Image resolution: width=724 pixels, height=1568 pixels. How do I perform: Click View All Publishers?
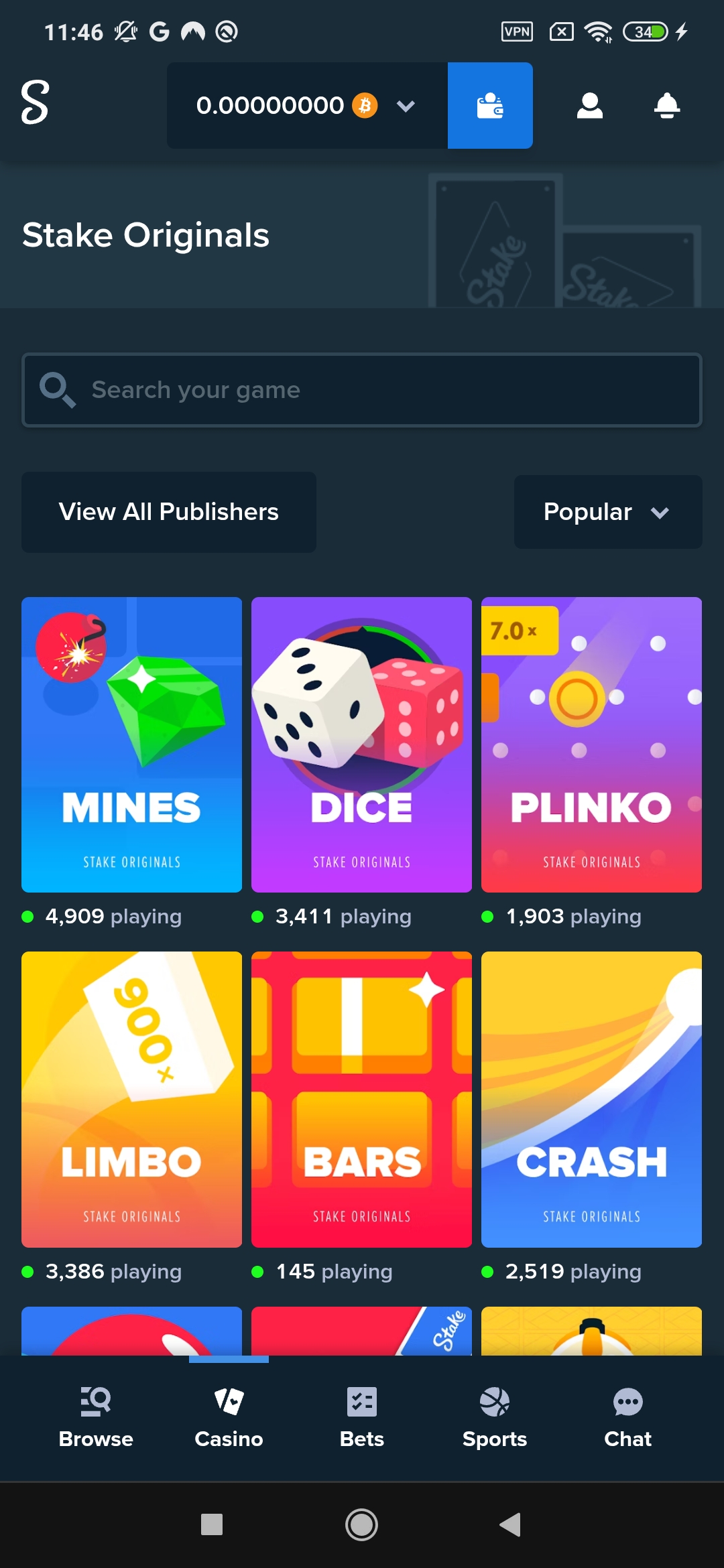(168, 511)
